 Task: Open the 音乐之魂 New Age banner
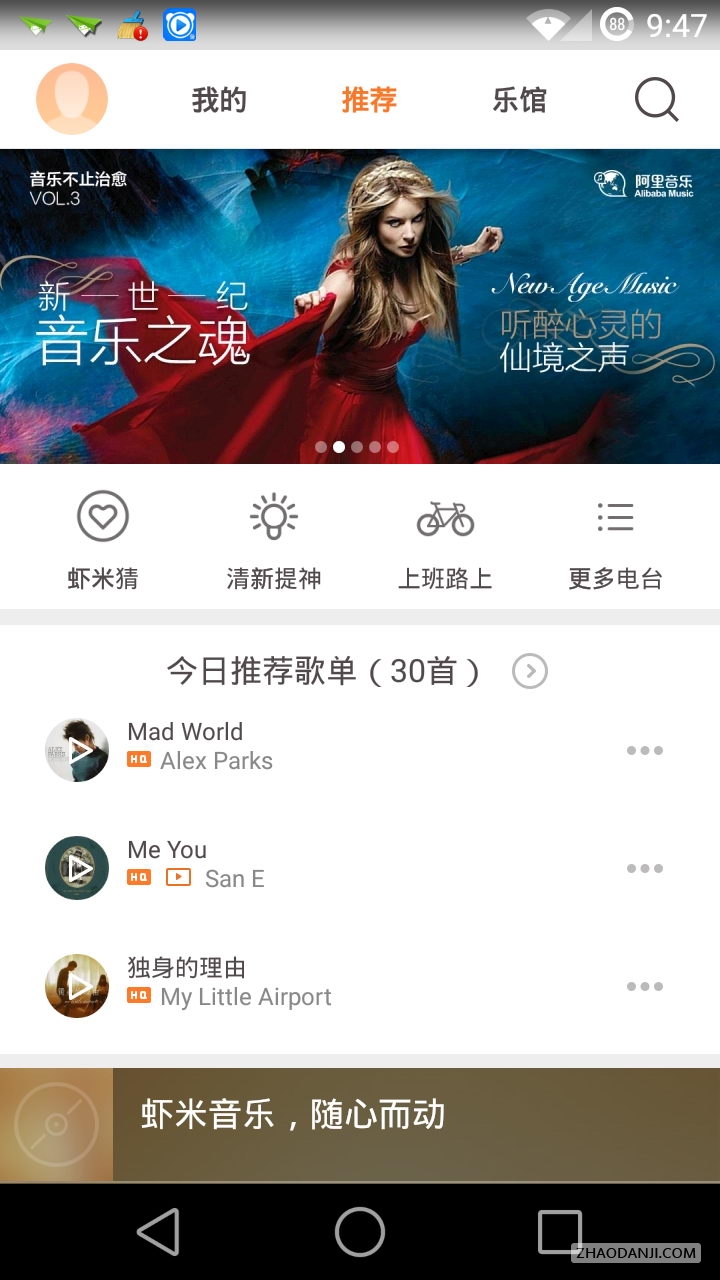(x=360, y=306)
